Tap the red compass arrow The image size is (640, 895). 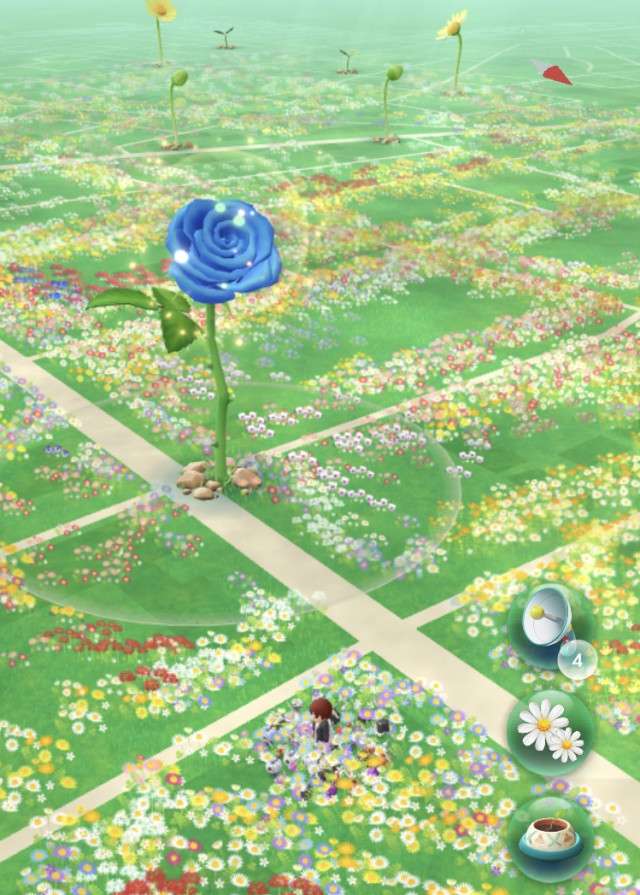[x=555, y=73]
